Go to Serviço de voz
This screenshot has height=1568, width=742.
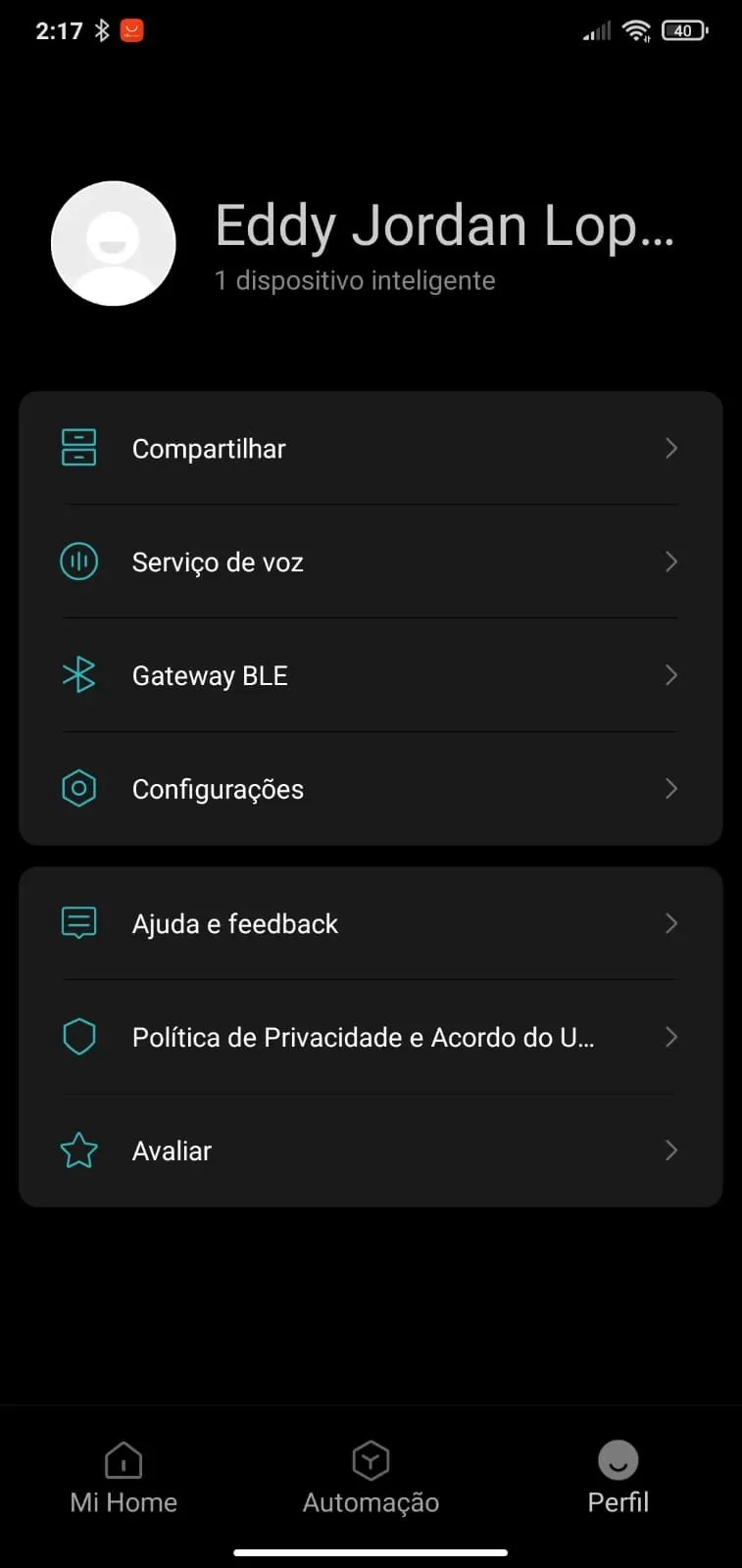click(x=371, y=562)
